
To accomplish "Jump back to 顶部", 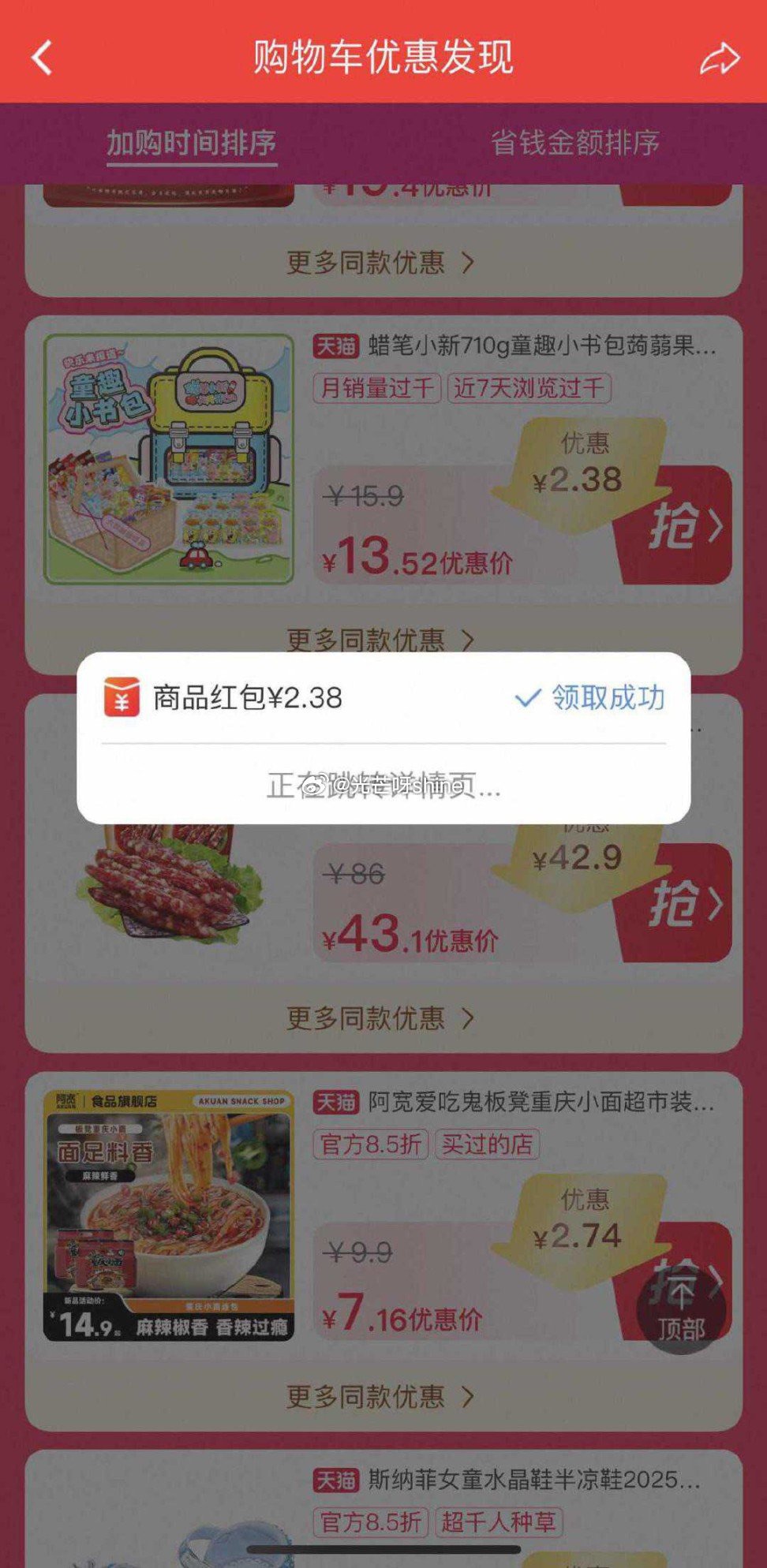I will [680, 1310].
